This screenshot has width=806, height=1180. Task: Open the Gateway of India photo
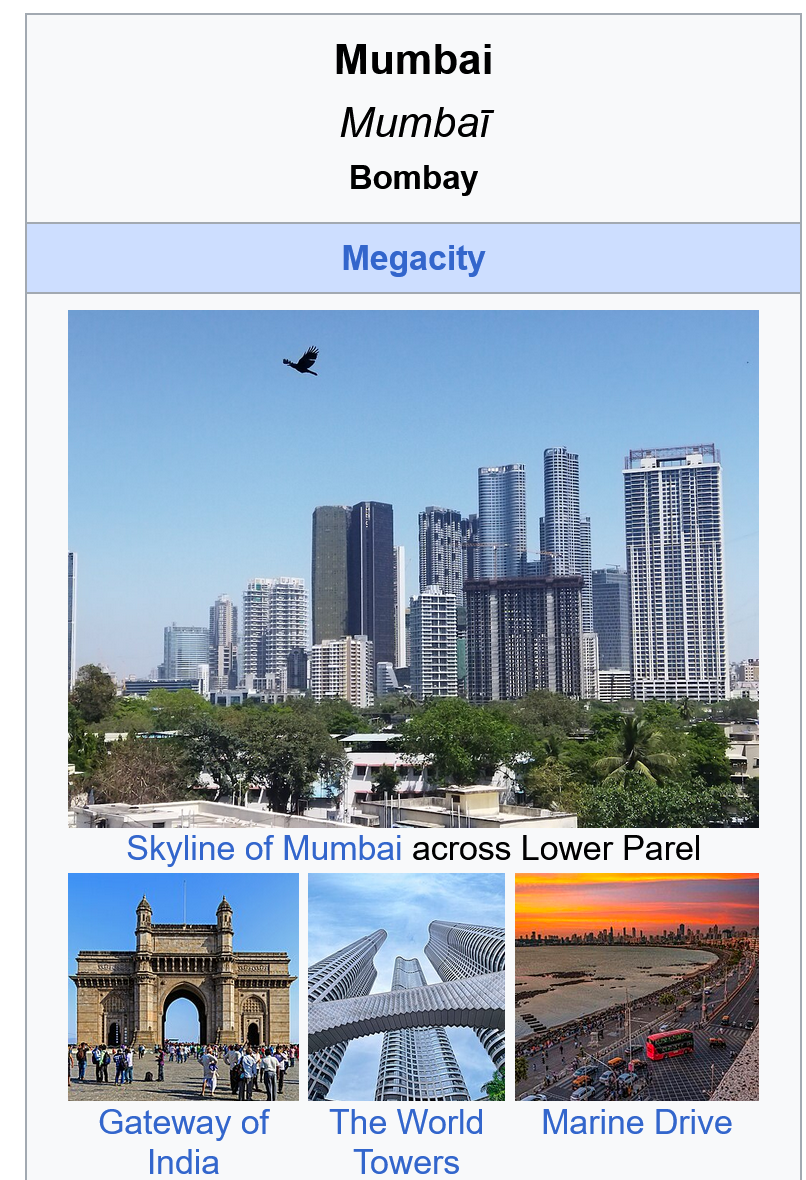(183, 986)
